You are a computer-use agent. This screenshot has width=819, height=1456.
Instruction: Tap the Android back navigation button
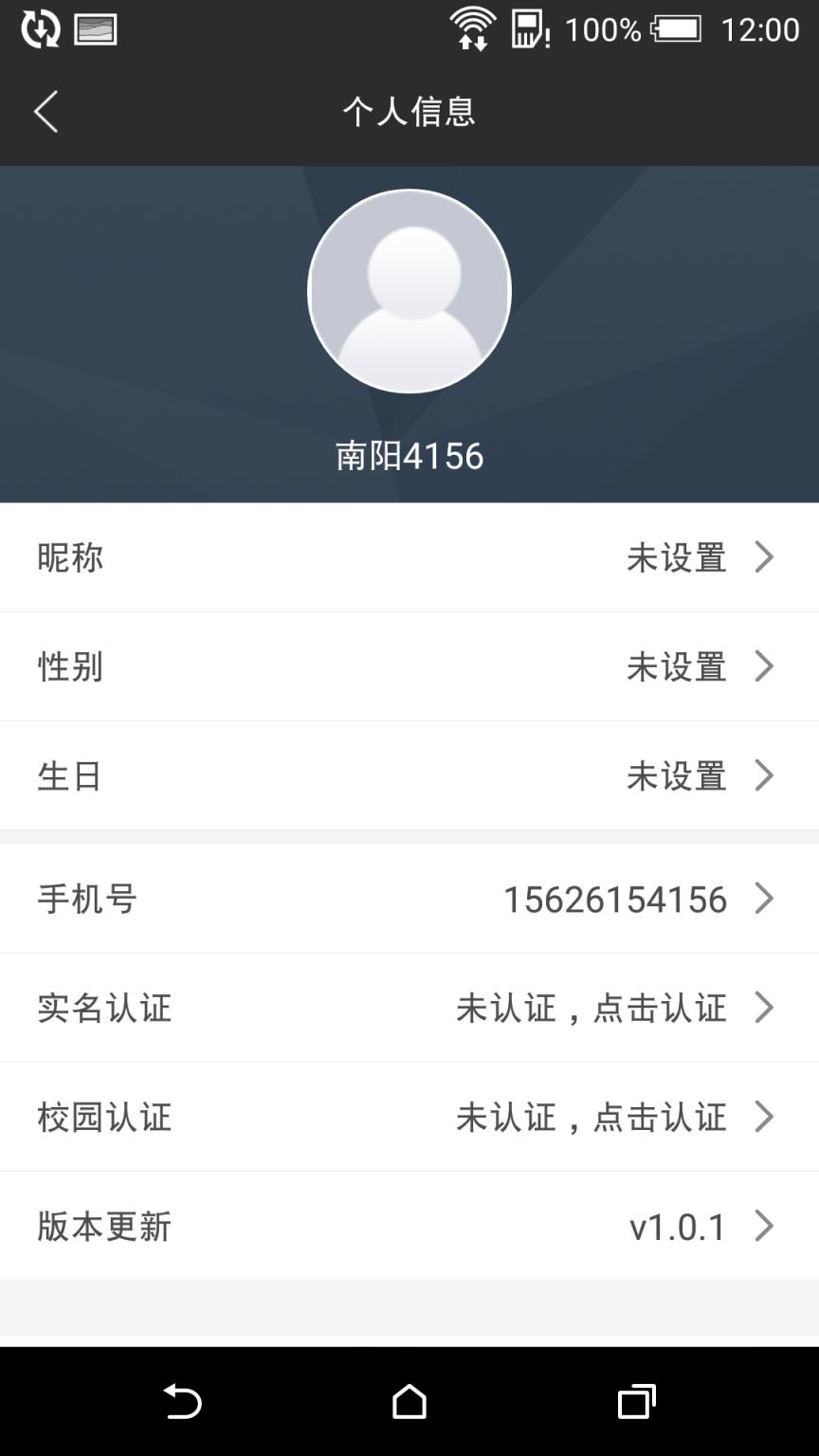(x=182, y=1402)
